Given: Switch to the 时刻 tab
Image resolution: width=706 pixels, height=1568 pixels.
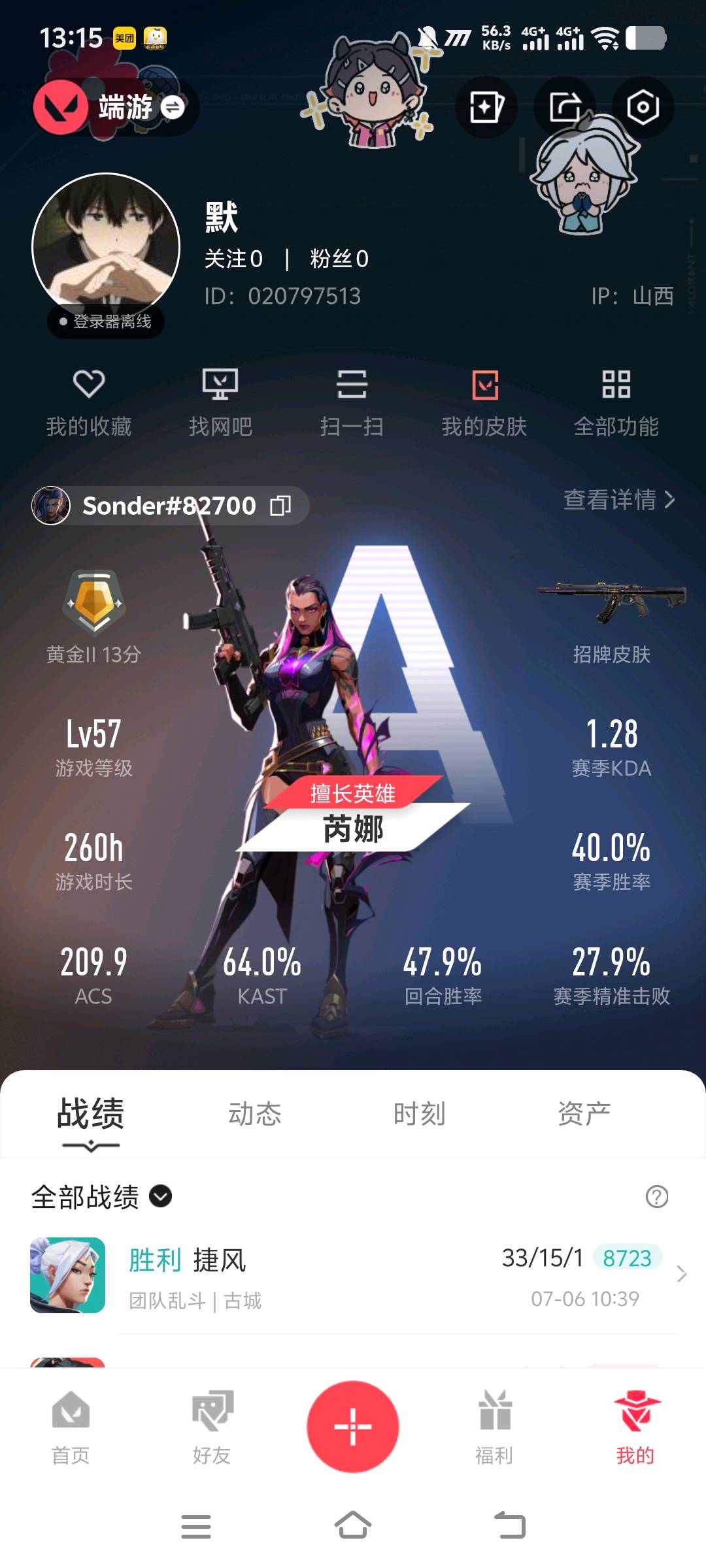Looking at the screenshot, I should tap(419, 1114).
